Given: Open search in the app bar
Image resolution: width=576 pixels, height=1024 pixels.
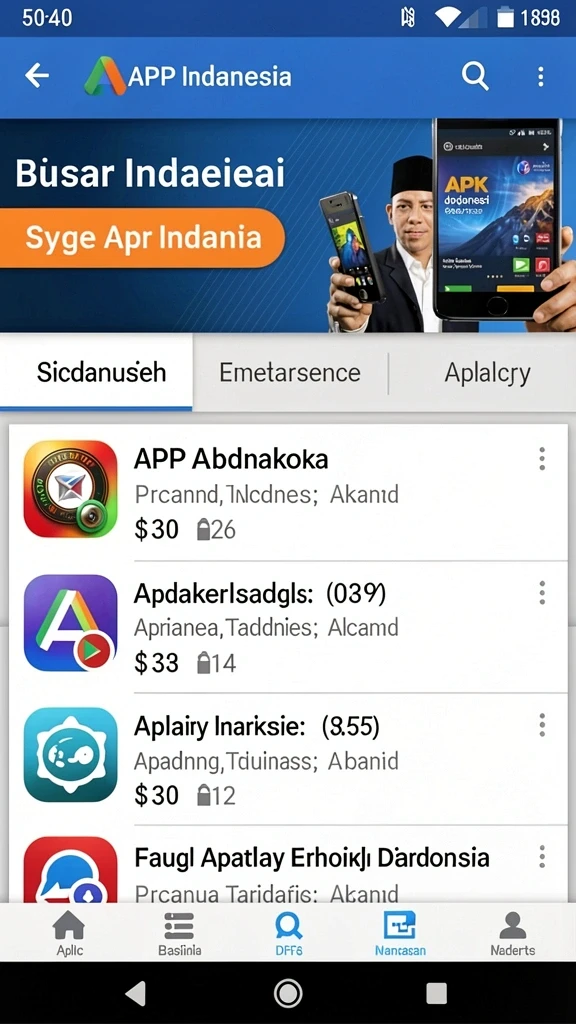Looking at the screenshot, I should point(475,76).
